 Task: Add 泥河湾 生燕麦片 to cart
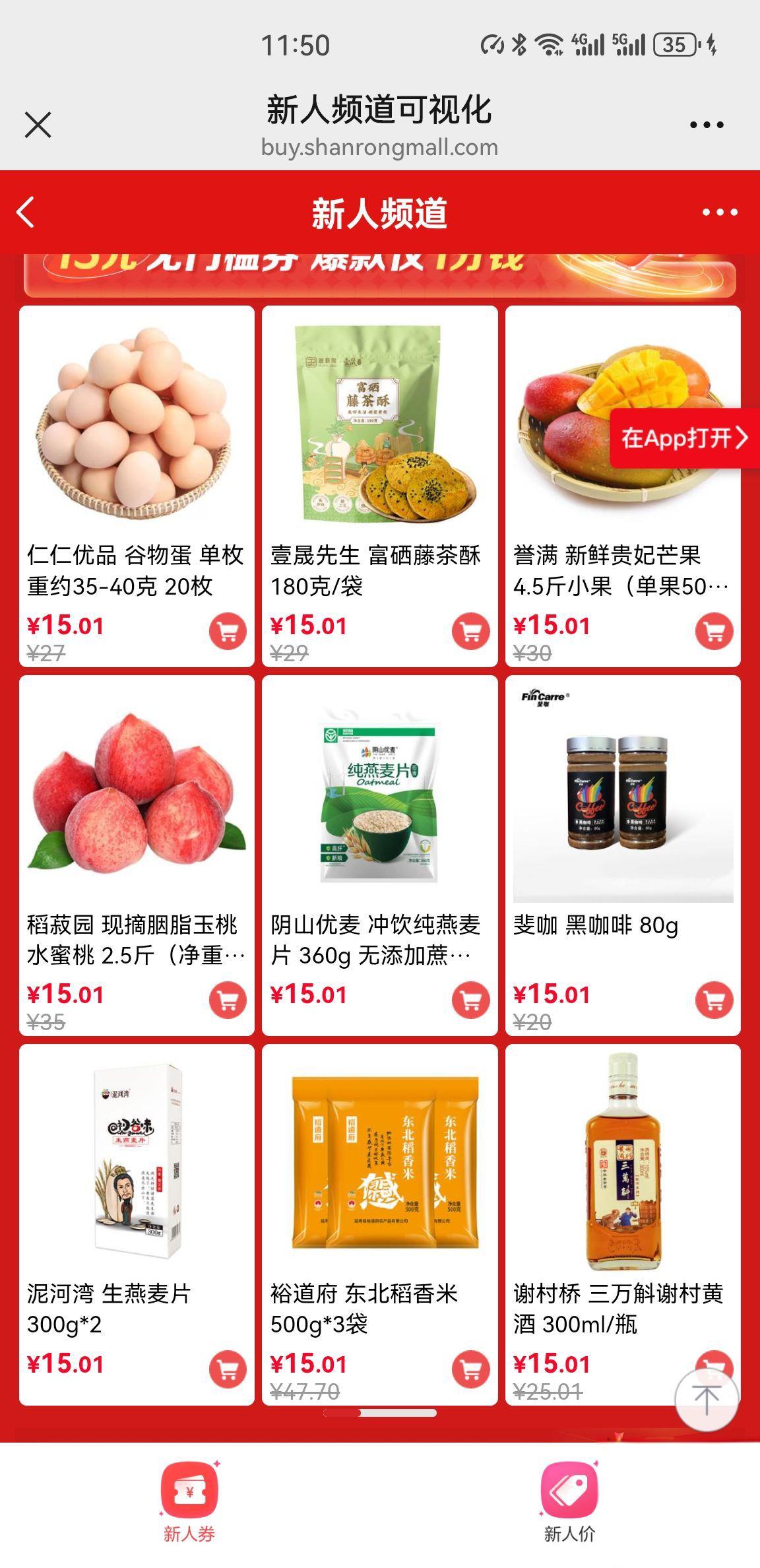tap(228, 1369)
